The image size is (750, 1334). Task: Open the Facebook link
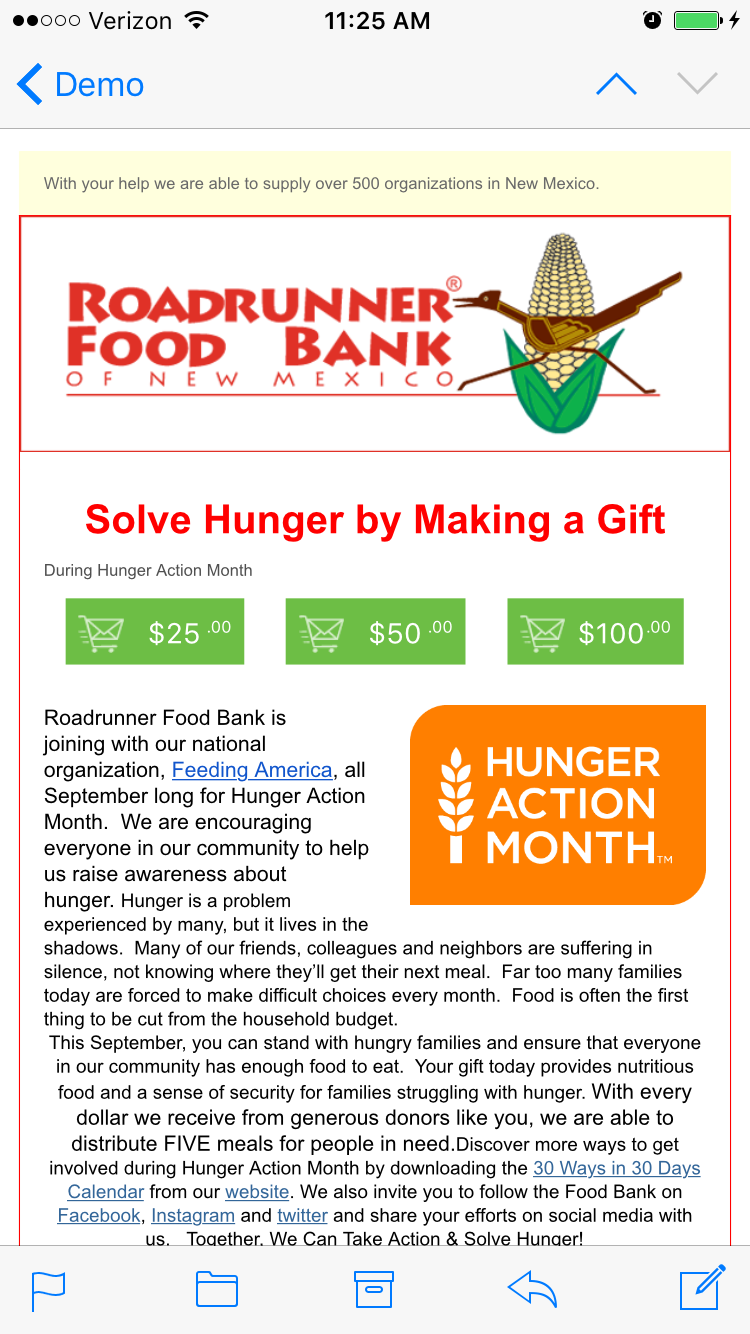pos(99,1216)
